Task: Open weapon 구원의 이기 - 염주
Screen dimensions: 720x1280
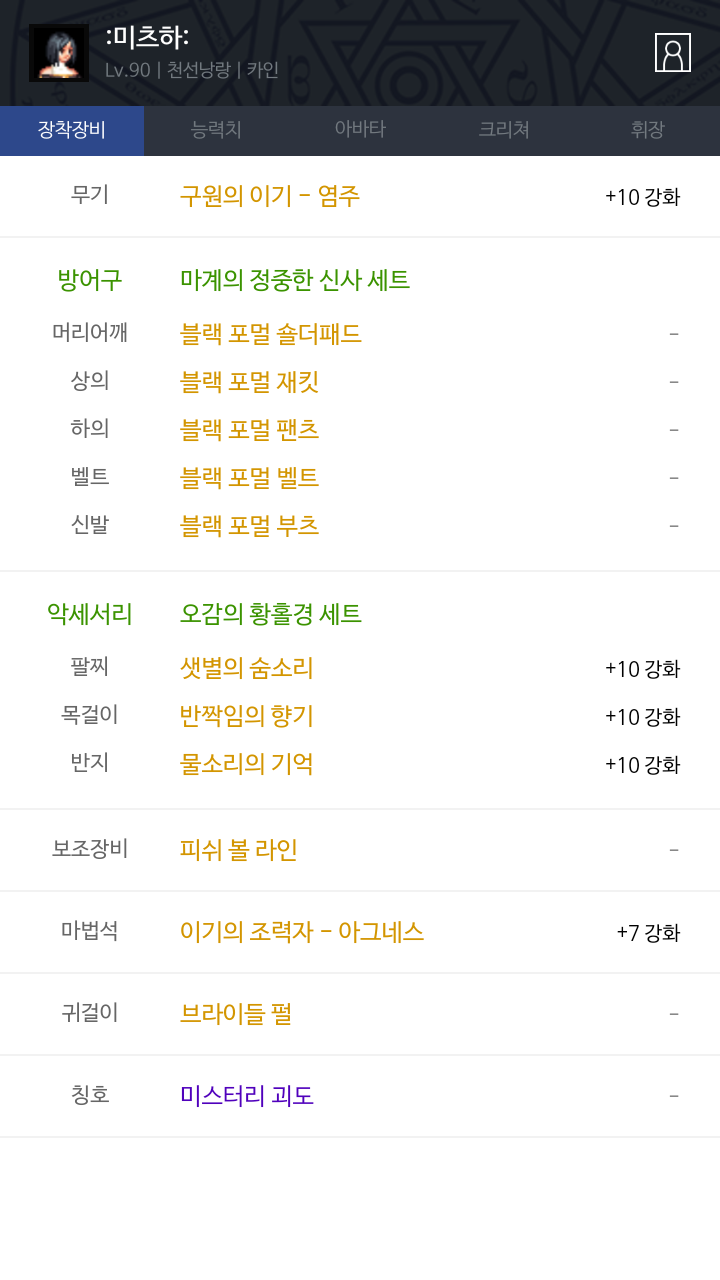Action: pyautogui.click(x=270, y=196)
